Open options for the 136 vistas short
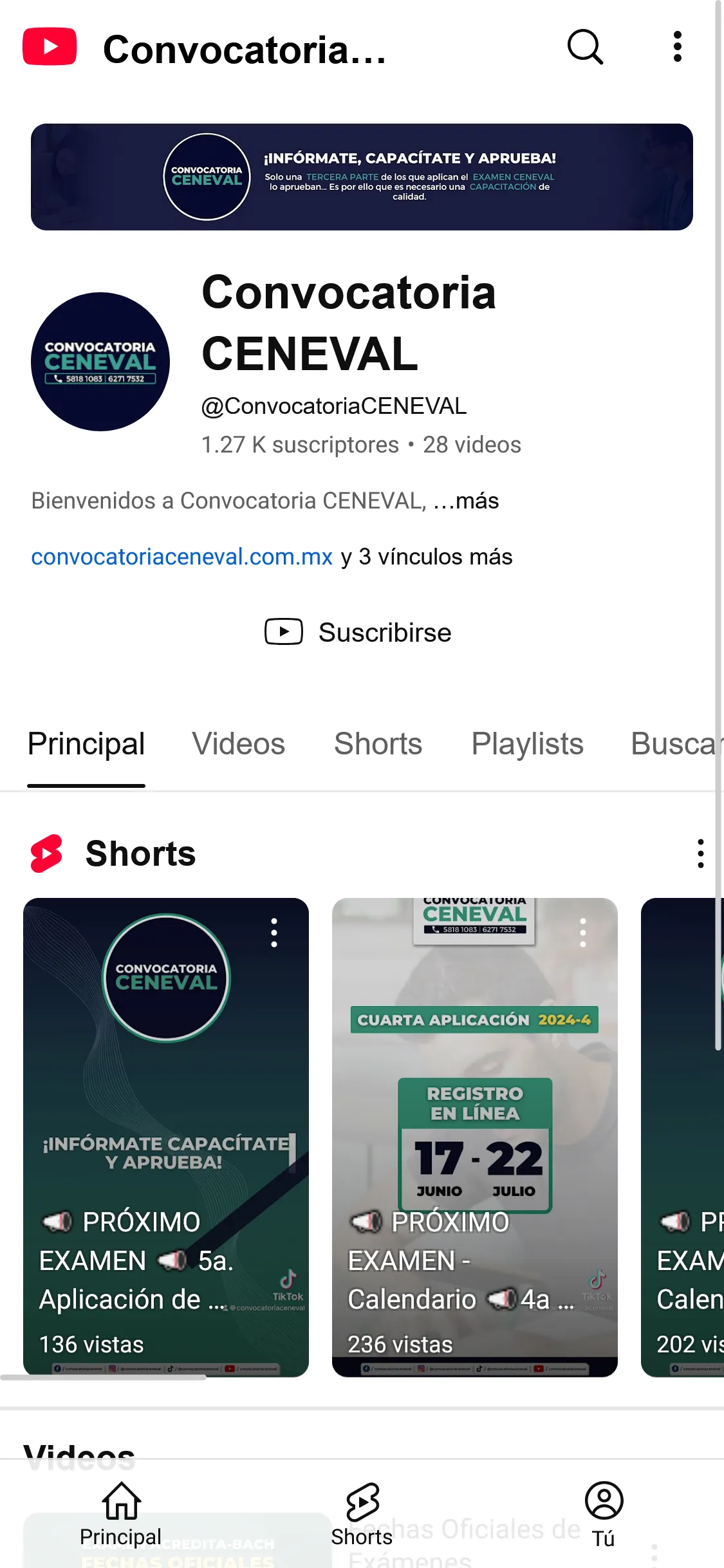 (x=274, y=933)
